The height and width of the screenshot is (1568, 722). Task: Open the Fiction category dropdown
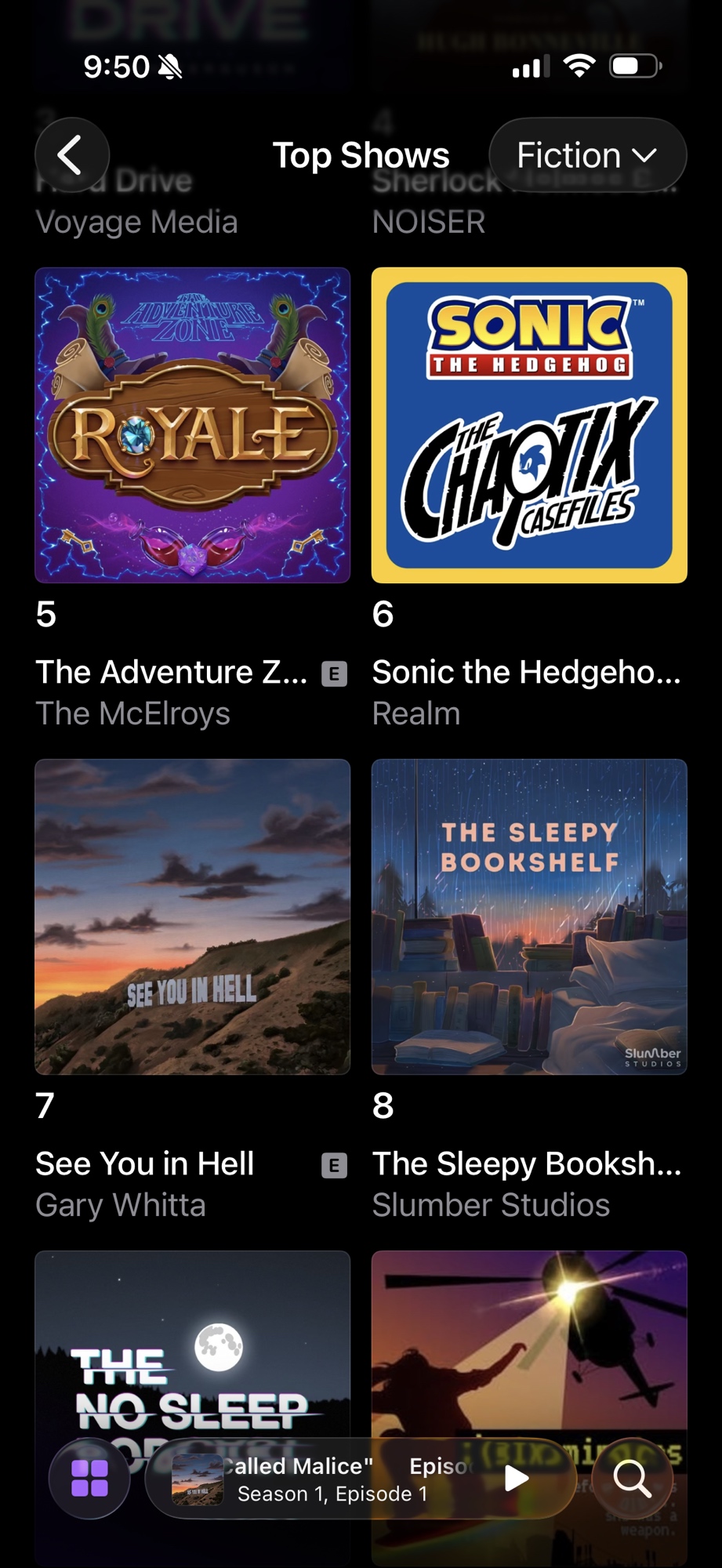coord(587,155)
